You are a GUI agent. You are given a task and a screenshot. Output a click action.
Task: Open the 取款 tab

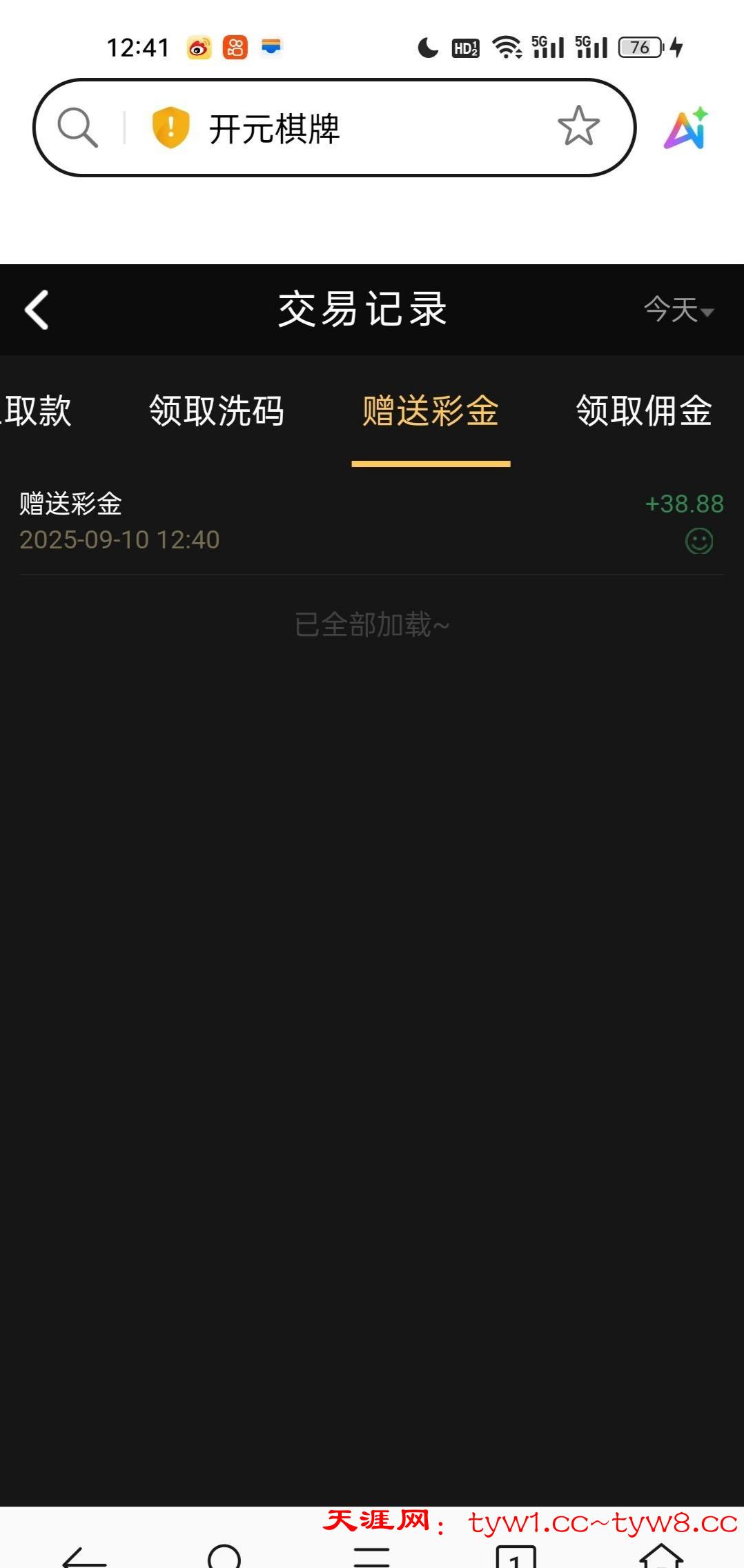36,411
